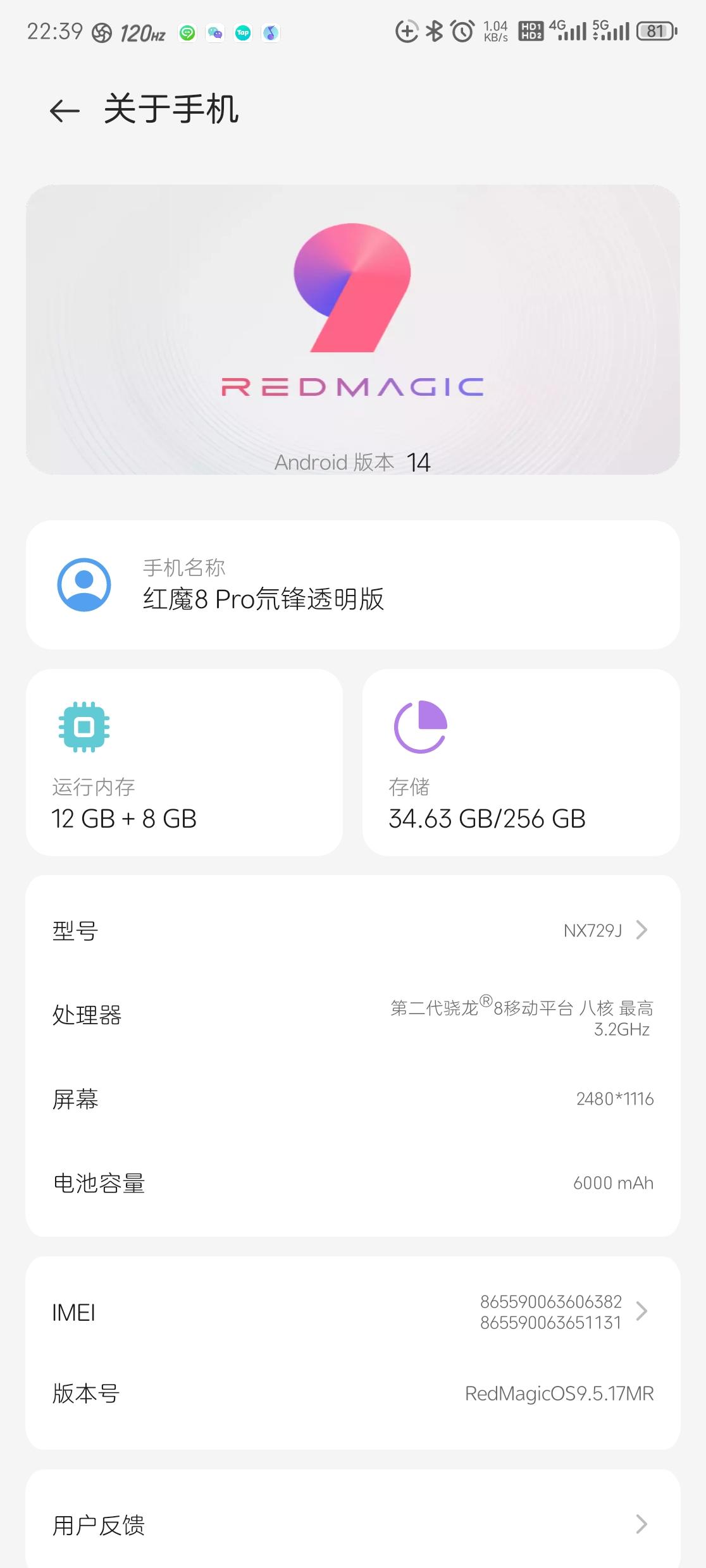
Task: Tap the 版本号 row
Action: pos(352,1393)
